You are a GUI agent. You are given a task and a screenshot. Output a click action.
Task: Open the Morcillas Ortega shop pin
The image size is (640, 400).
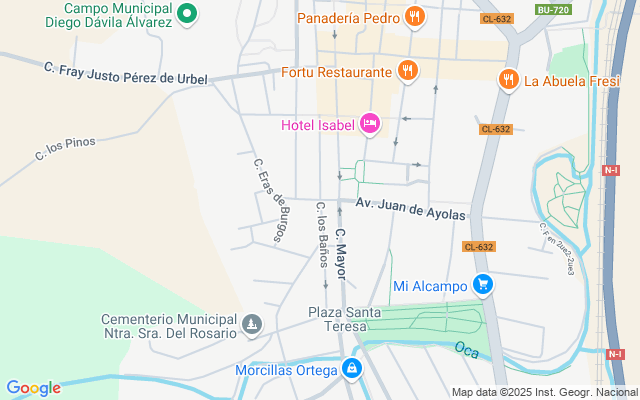[351, 370]
